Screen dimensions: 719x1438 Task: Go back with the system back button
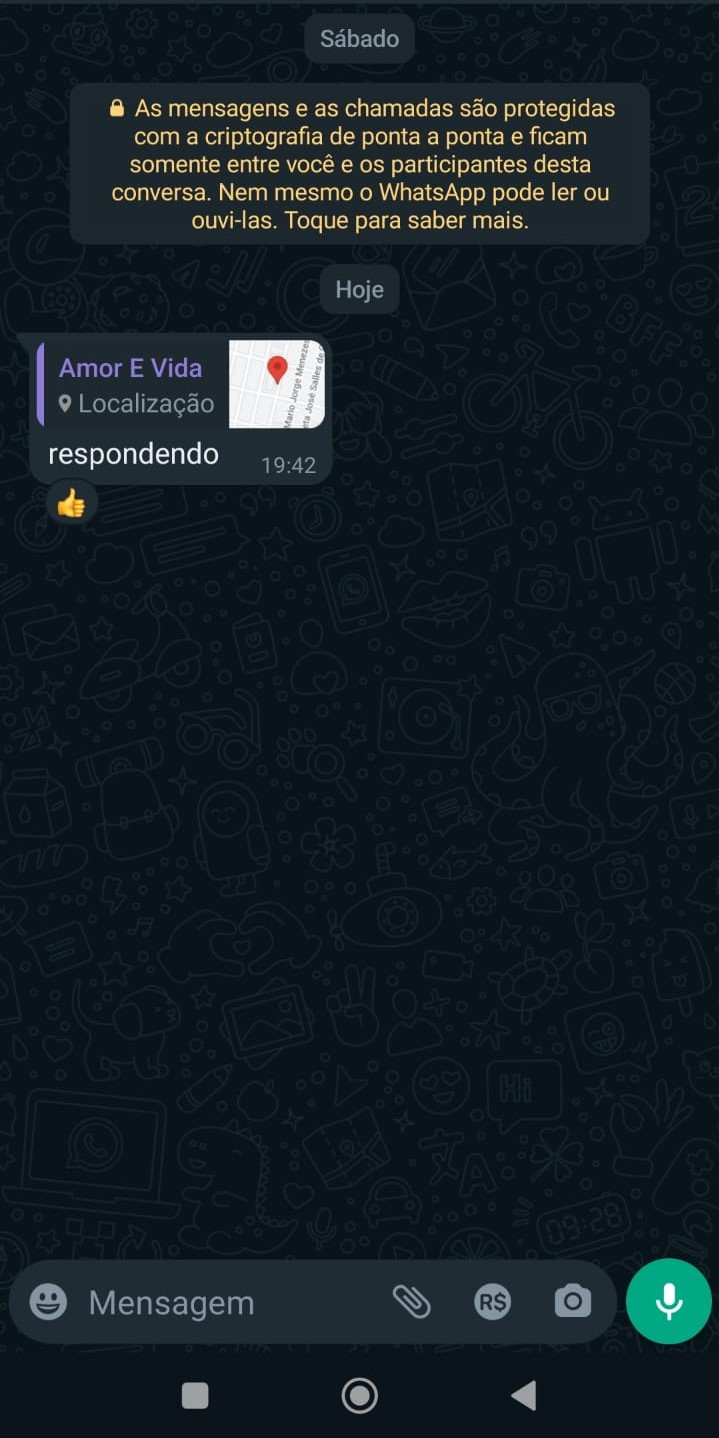pyautogui.click(x=523, y=1395)
